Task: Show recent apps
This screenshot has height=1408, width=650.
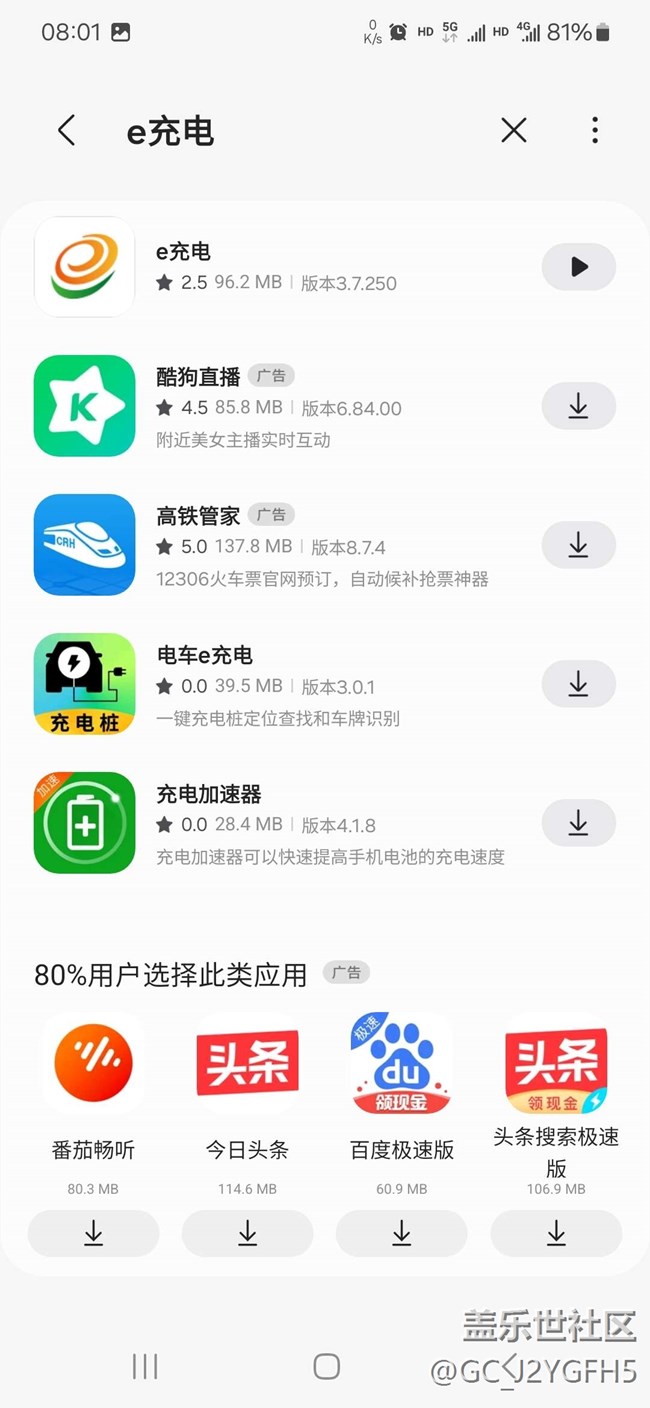Action: (x=145, y=1367)
